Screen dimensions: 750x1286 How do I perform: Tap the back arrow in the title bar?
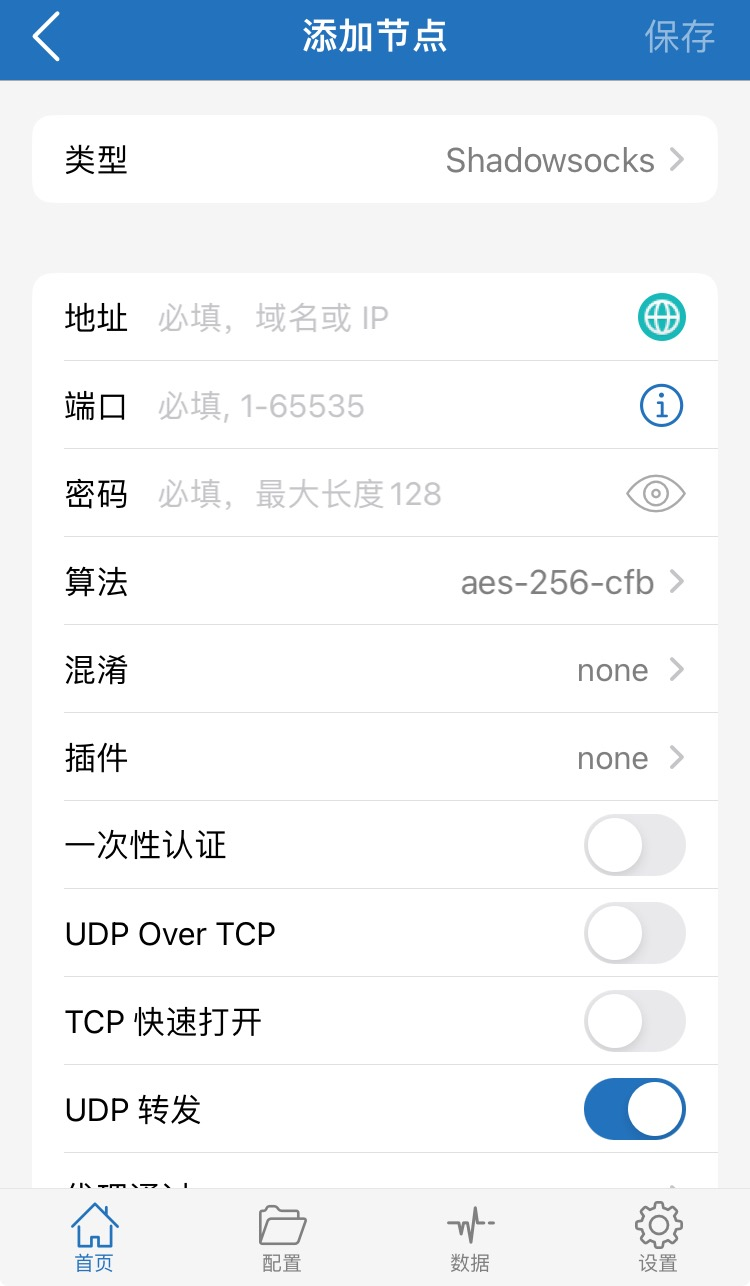coord(42,36)
